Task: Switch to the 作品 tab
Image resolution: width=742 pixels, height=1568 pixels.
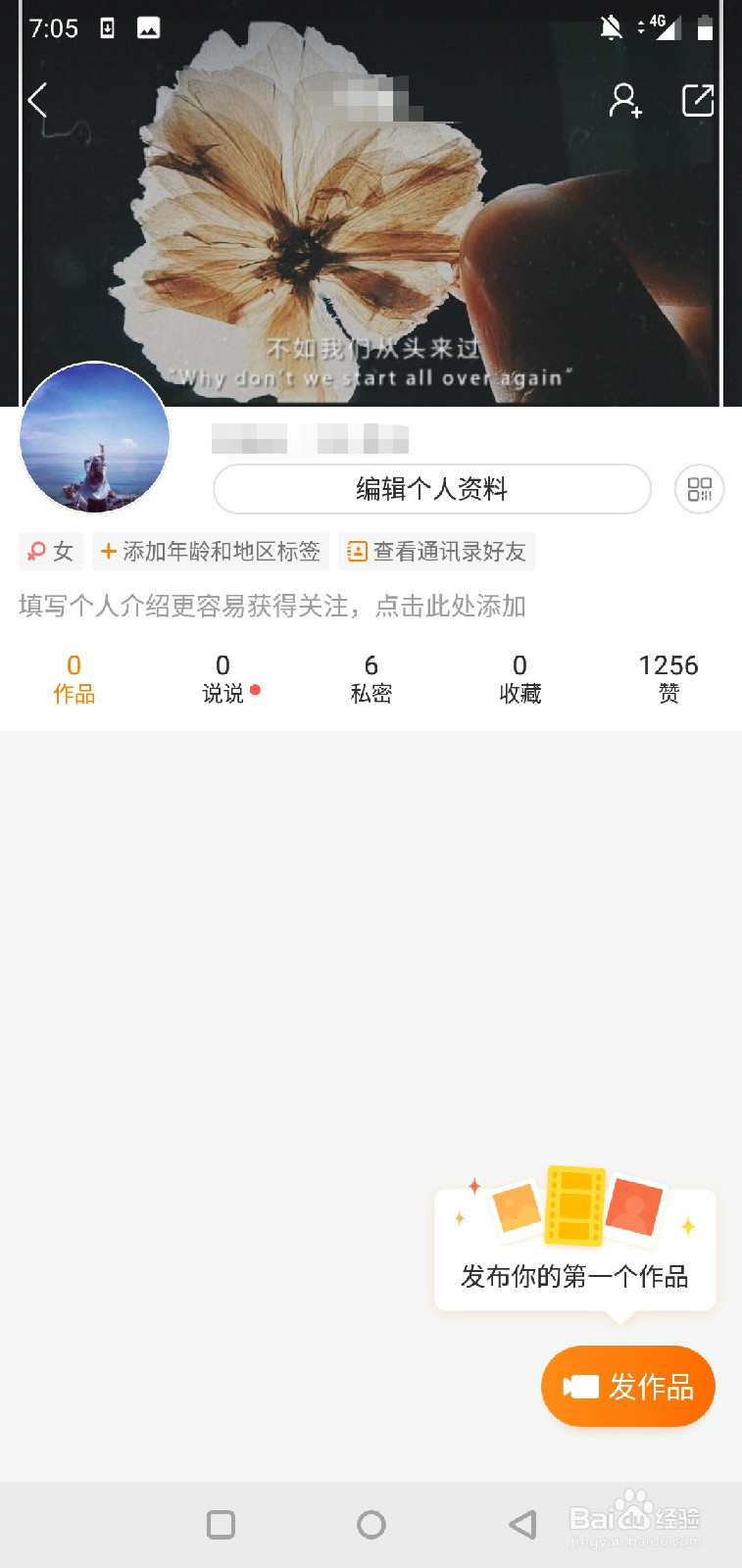Action: 74,679
